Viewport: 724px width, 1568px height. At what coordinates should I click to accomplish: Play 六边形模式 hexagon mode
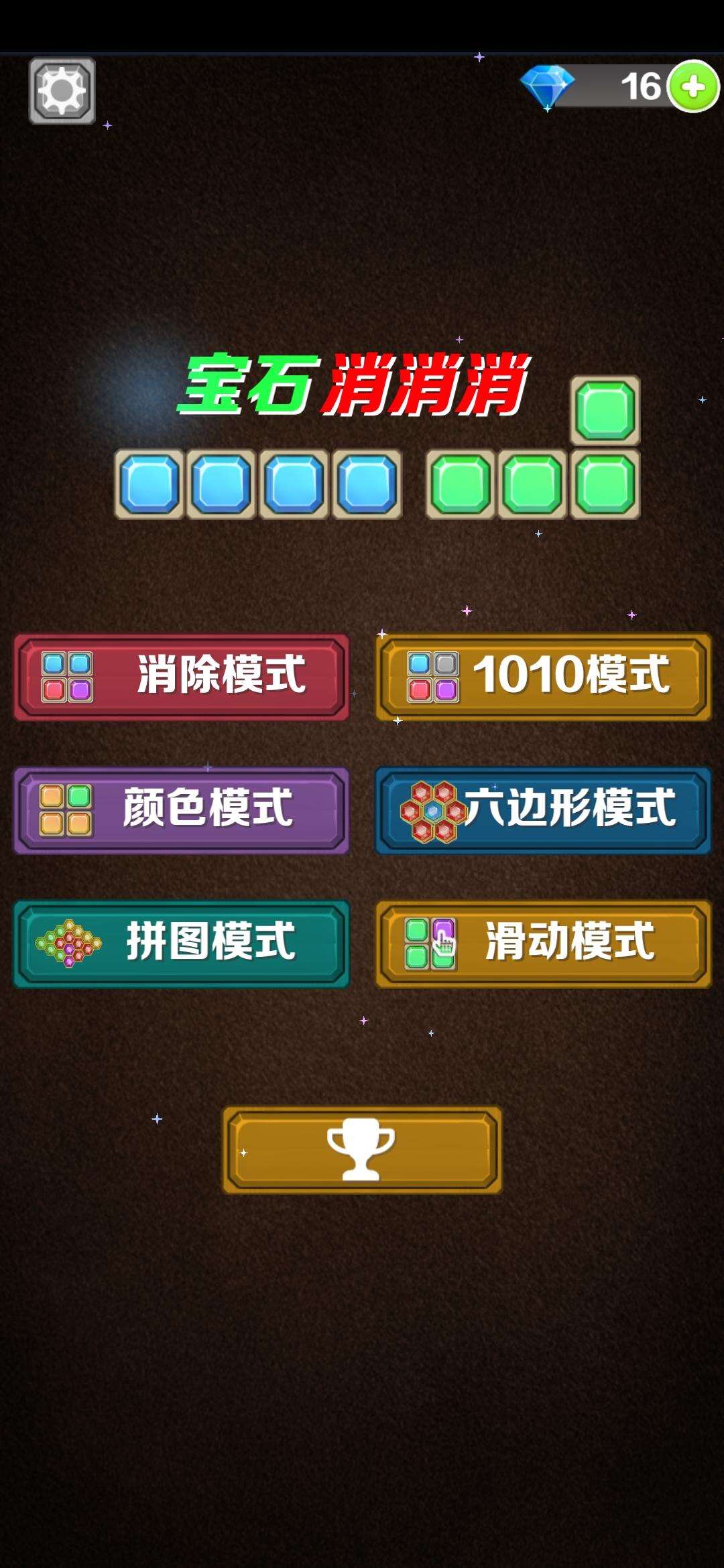[x=543, y=809]
